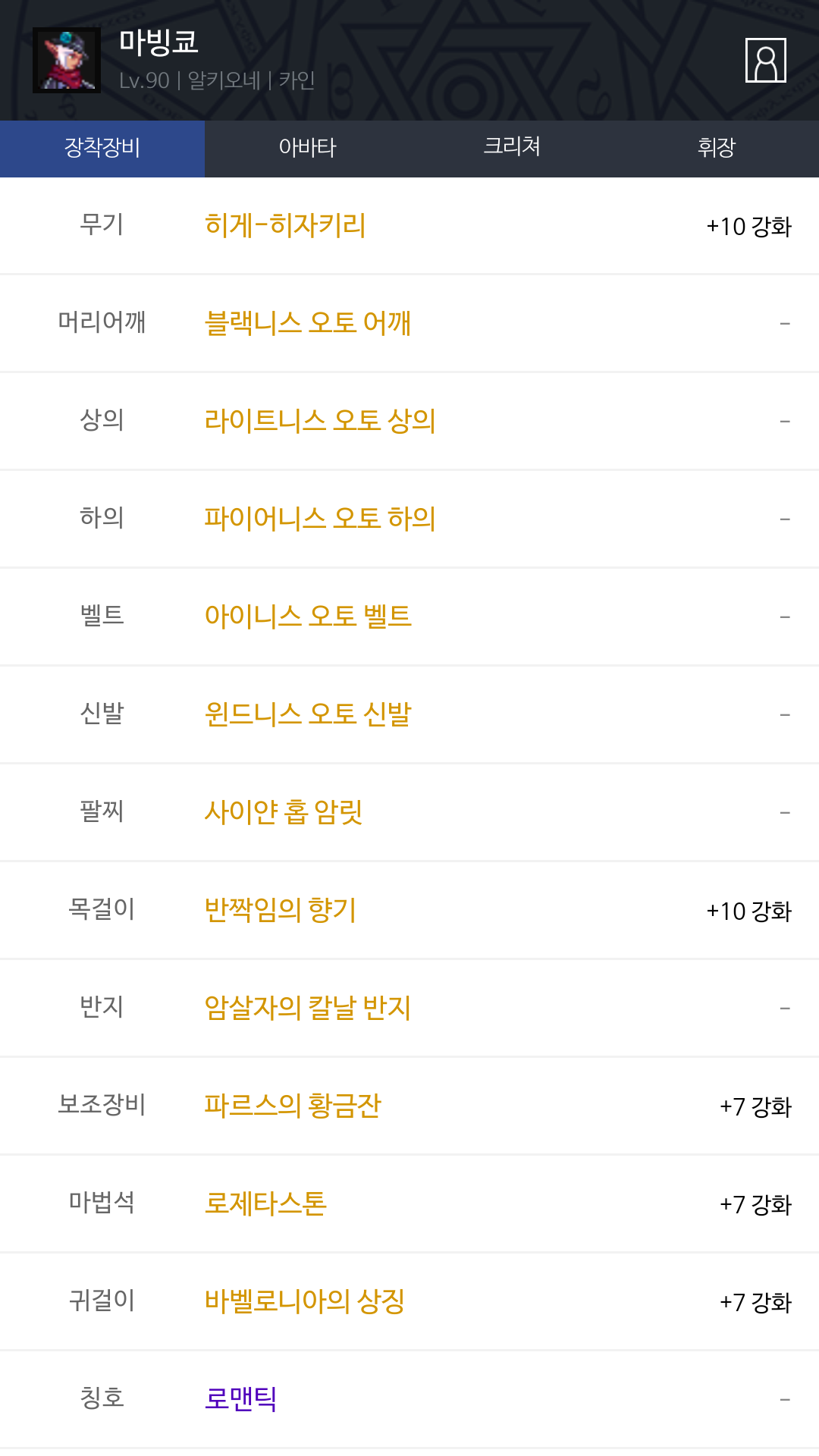The width and height of the screenshot is (819, 1456).
Task: Switch to the 아바타 tab
Action: click(307, 148)
